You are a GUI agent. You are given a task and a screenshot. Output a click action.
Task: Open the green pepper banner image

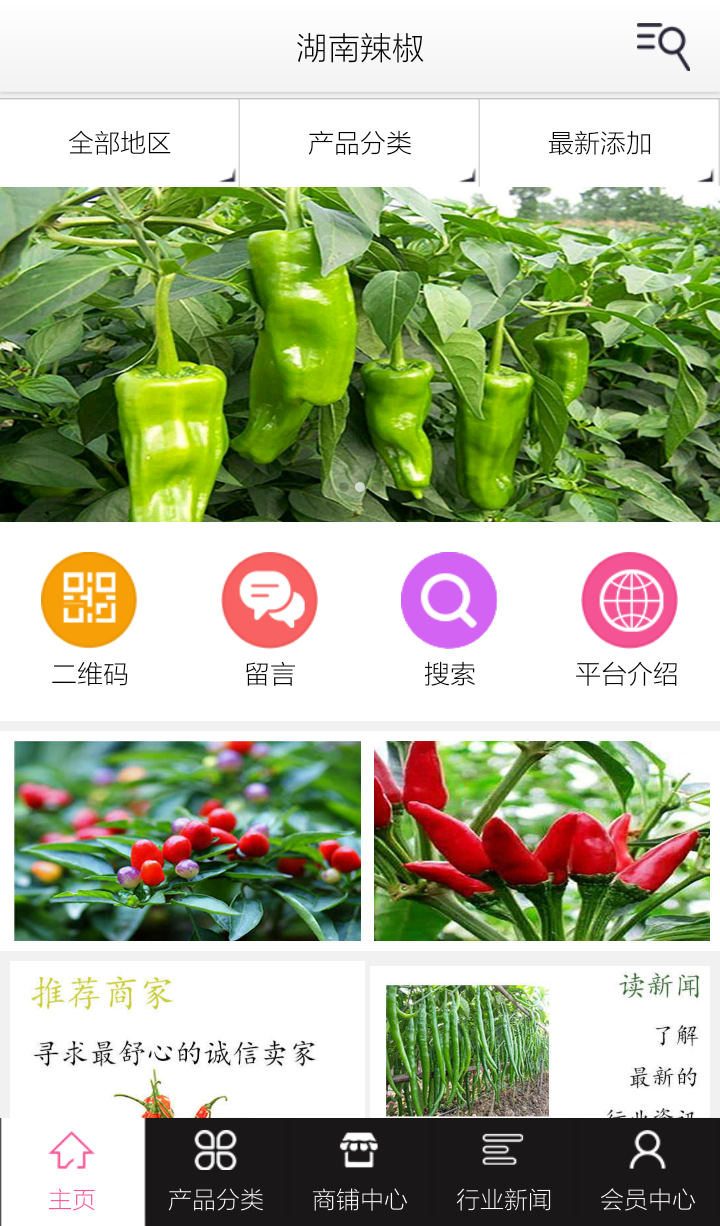(360, 354)
